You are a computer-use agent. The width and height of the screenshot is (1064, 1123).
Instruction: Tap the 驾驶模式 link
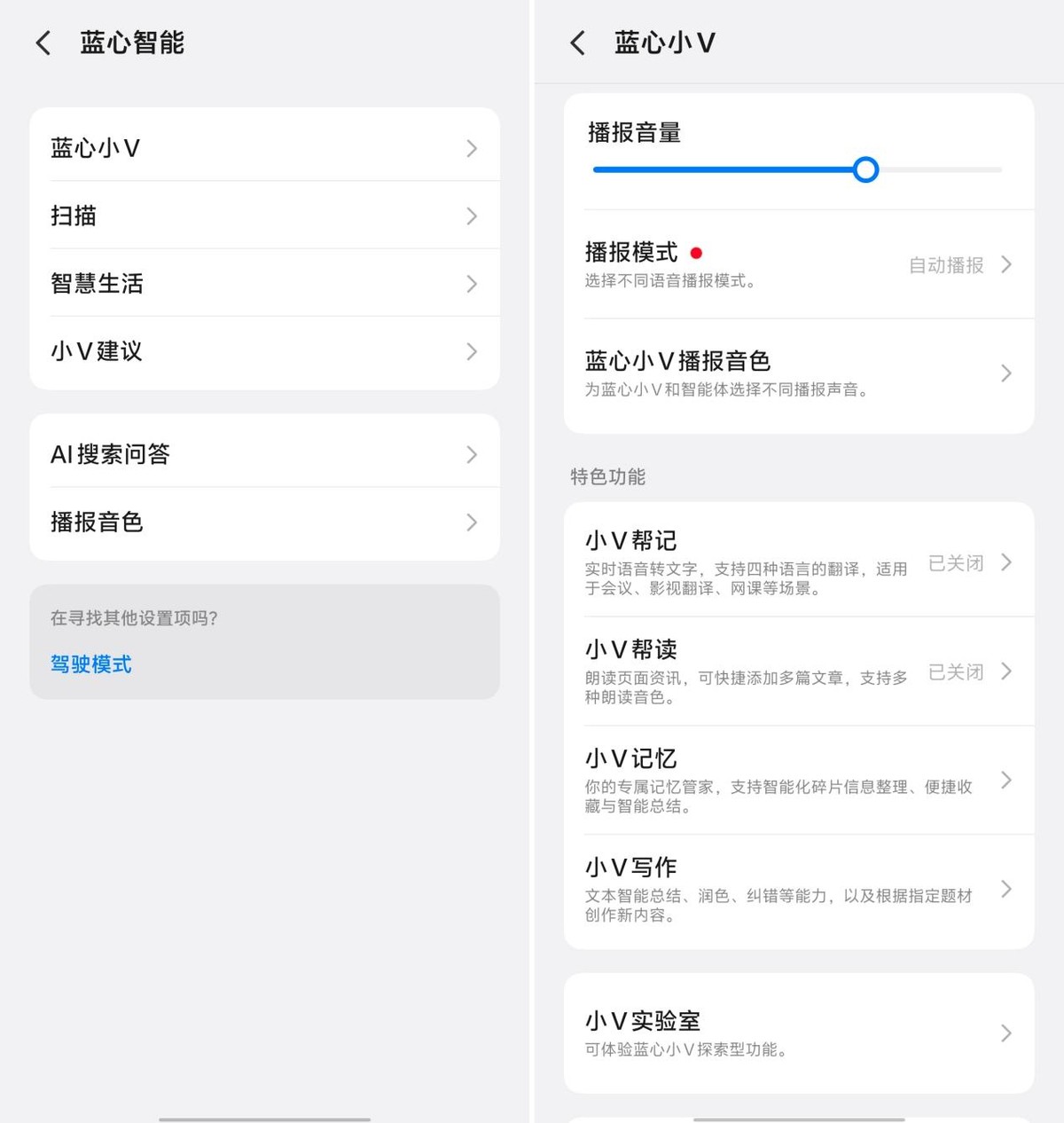(91, 664)
